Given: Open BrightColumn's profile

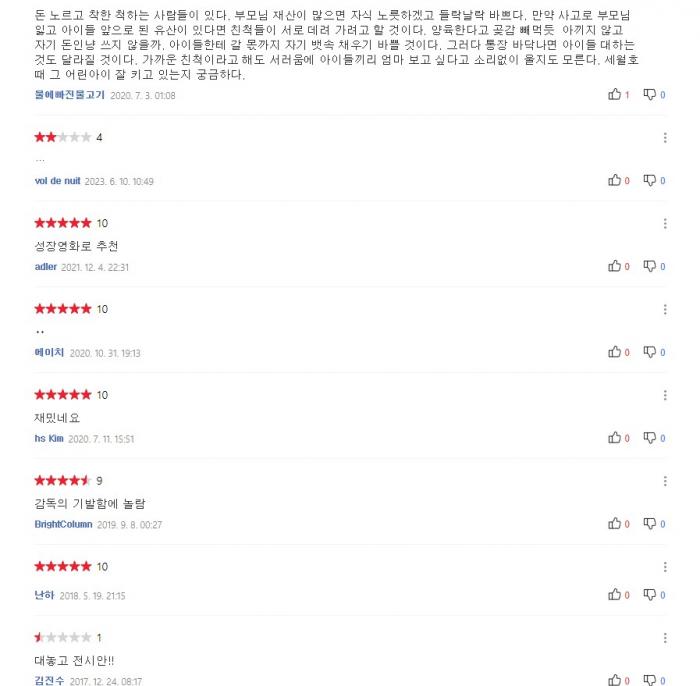Looking at the screenshot, I should pyautogui.click(x=63, y=524).
